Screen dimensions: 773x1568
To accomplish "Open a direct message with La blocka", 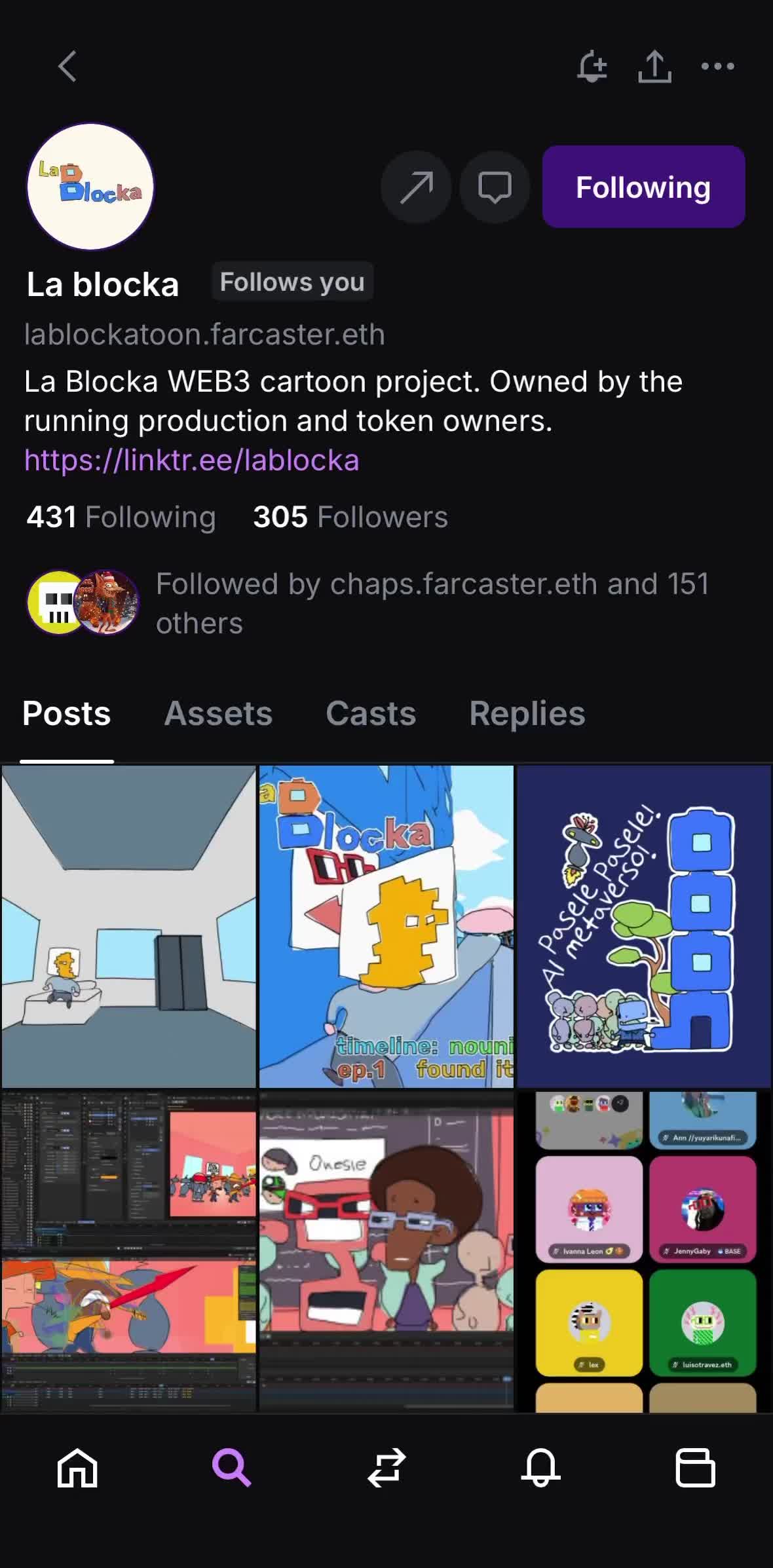I will [x=495, y=187].
